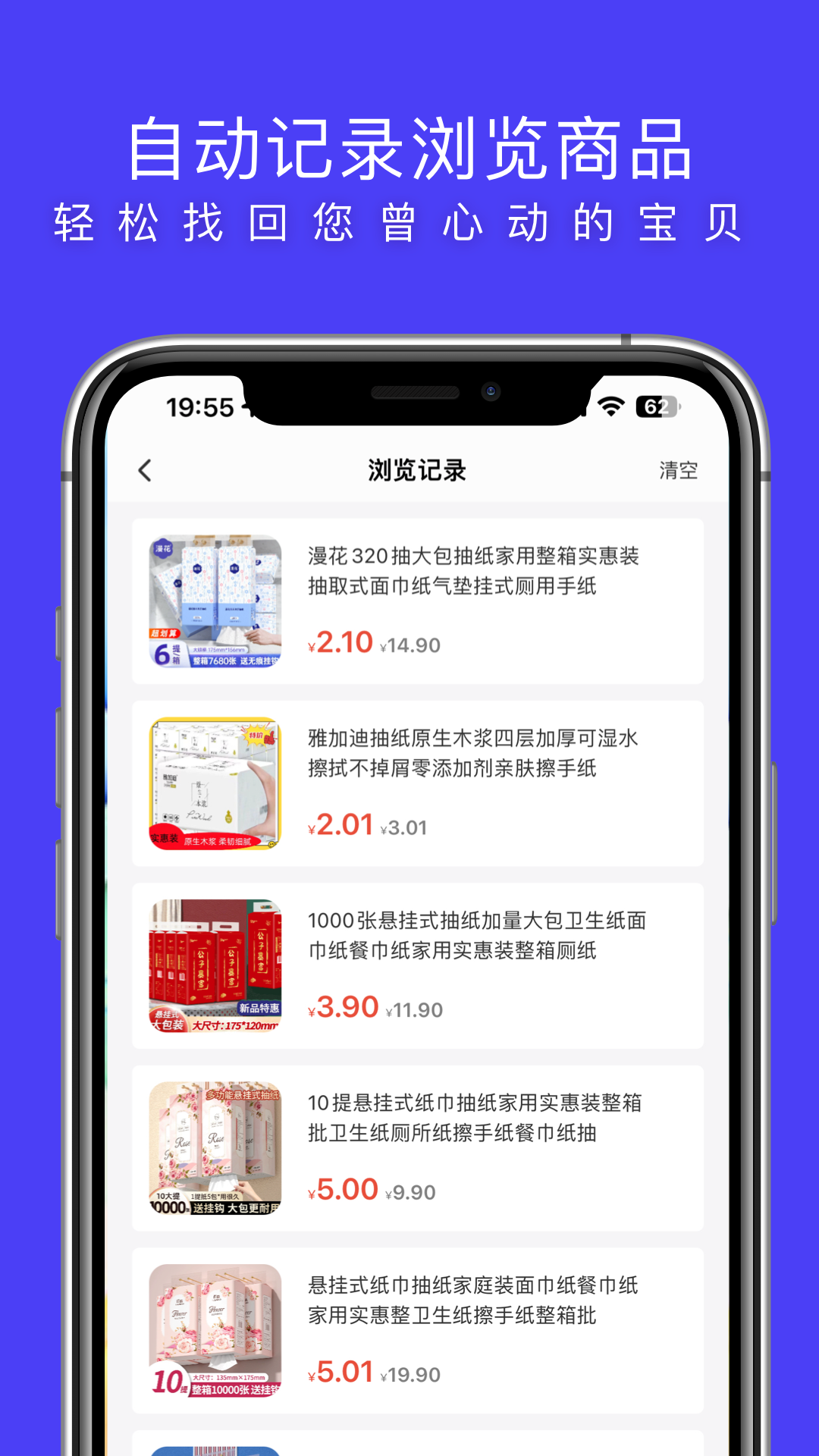This screenshot has width=819, height=1456.
Task: Tap the red 公子豪宫 tissue box image
Action: pyautogui.click(x=212, y=965)
